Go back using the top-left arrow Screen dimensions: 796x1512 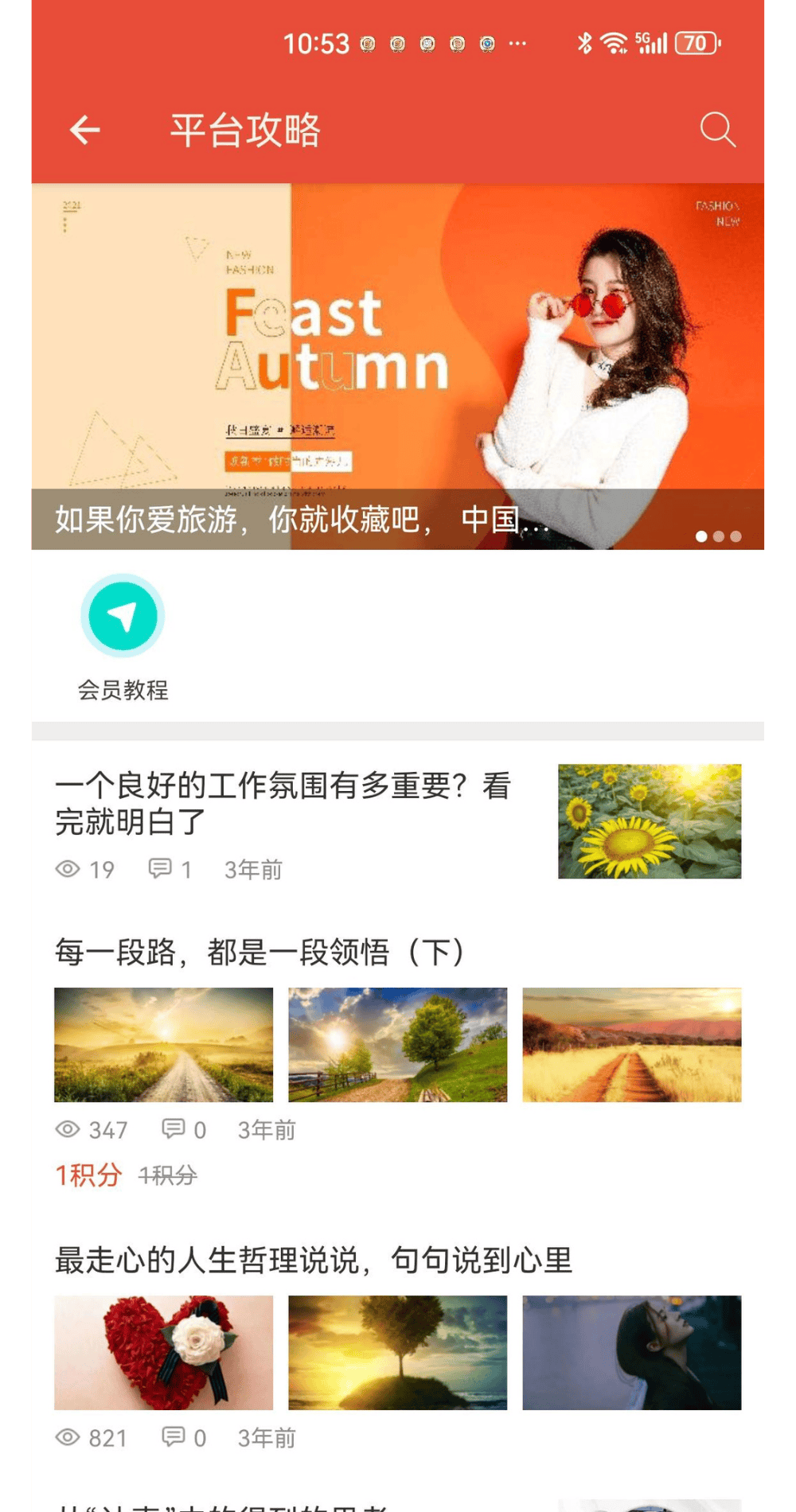click(84, 130)
